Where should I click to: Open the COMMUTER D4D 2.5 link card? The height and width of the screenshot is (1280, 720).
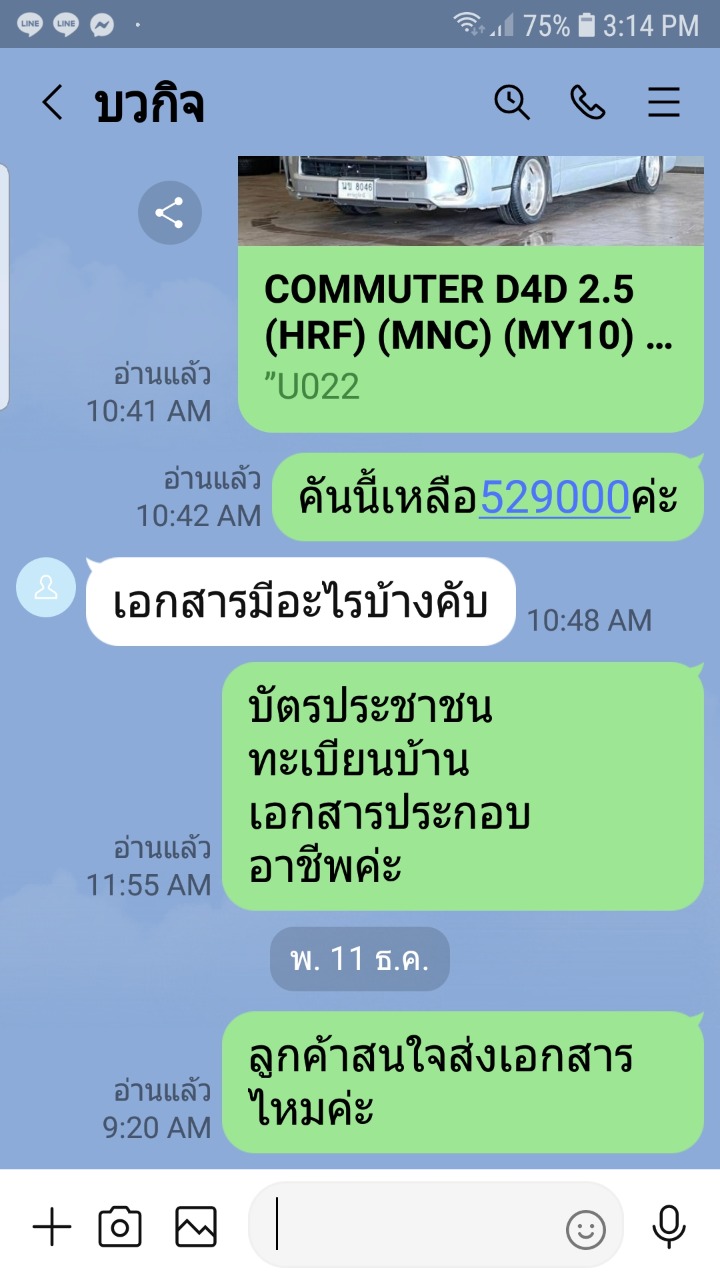[x=471, y=293]
